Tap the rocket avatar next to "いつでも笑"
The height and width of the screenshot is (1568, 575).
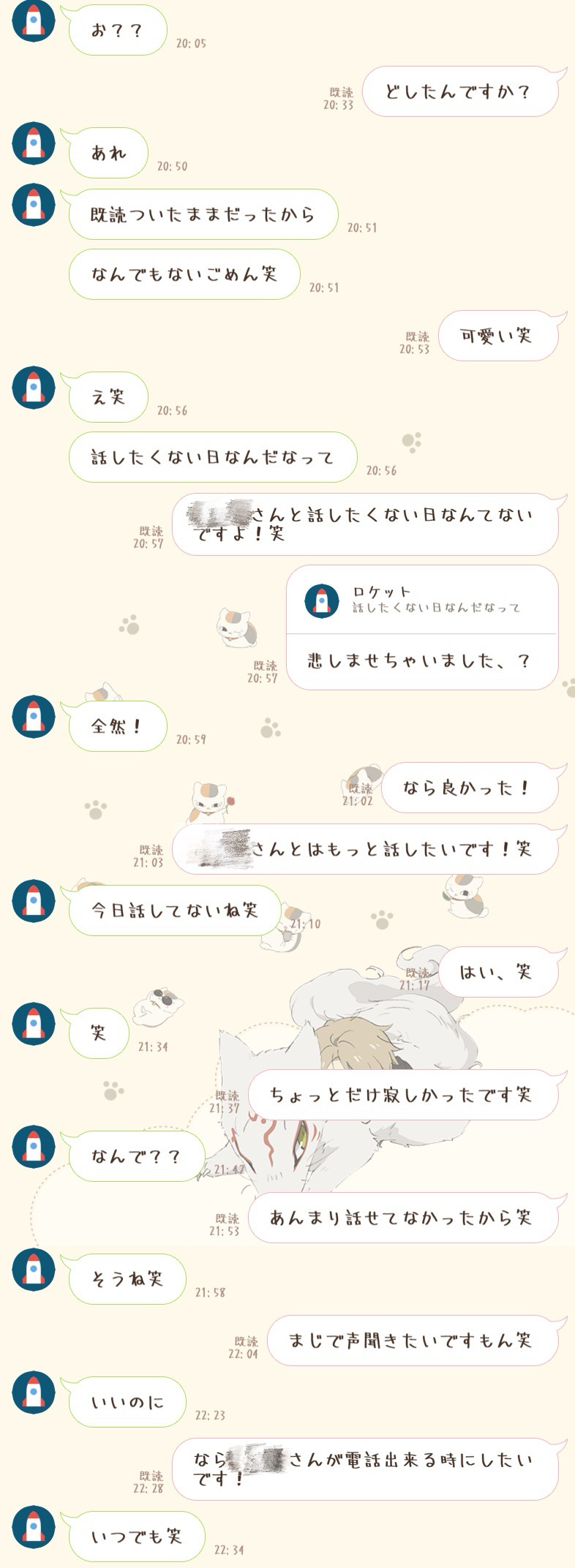click(34, 1527)
